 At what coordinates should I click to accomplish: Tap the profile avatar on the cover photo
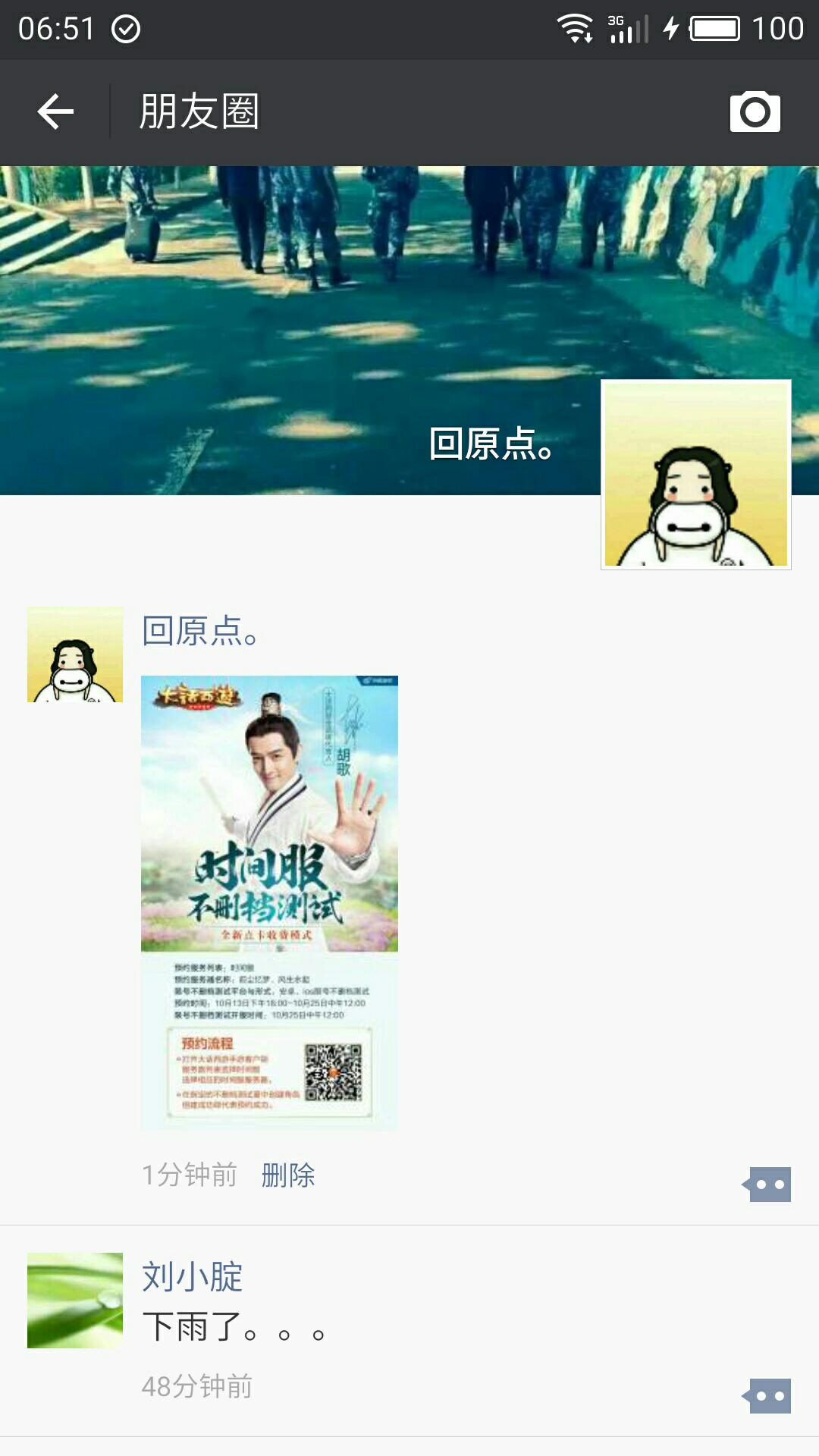tap(695, 475)
